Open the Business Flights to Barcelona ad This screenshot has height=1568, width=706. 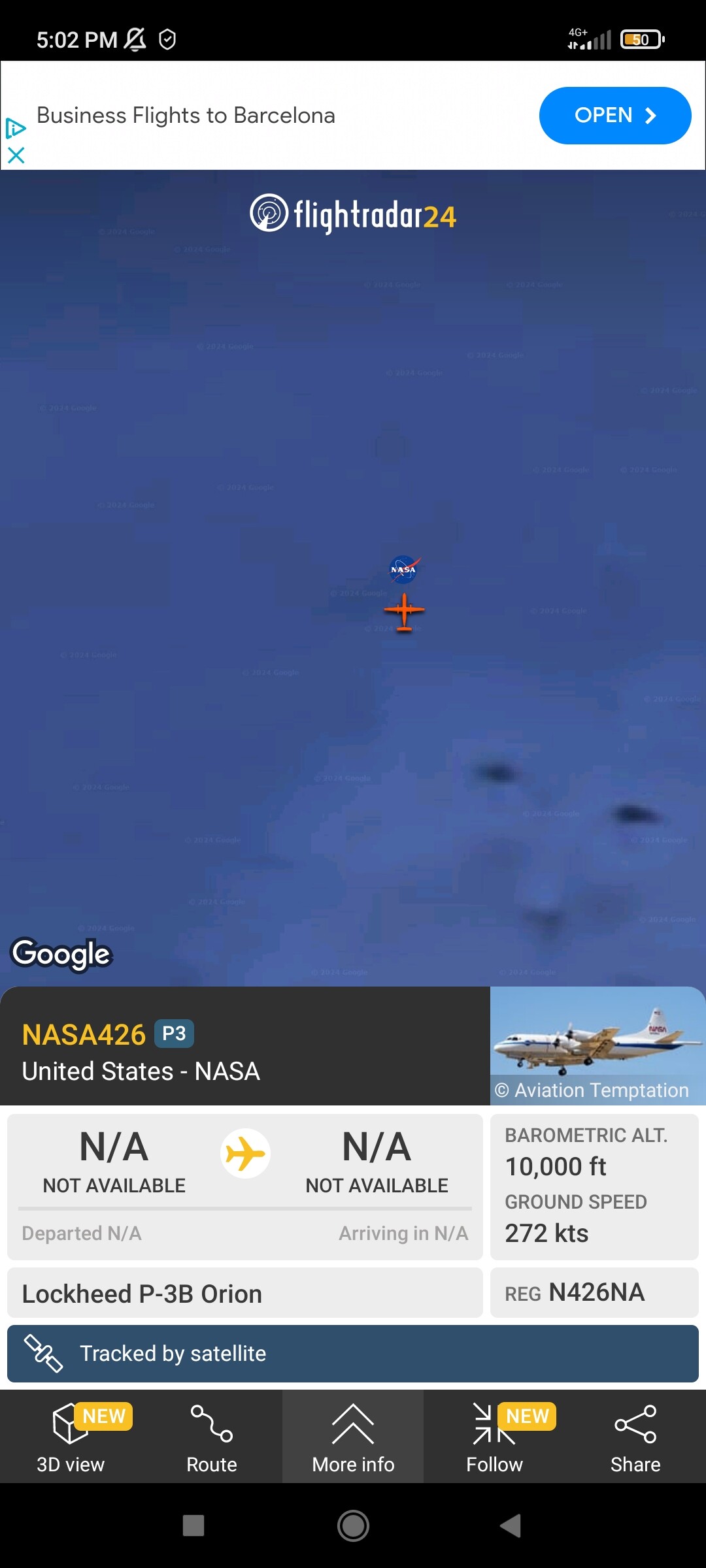pyautogui.click(x=614, y=116)
